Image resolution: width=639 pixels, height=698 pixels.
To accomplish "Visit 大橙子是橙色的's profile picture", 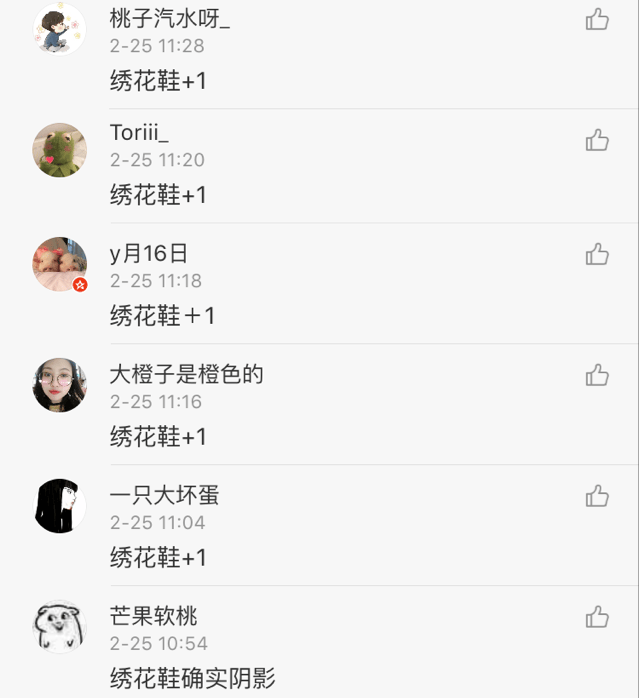I will pyautogui.click(x=60, y=386).
